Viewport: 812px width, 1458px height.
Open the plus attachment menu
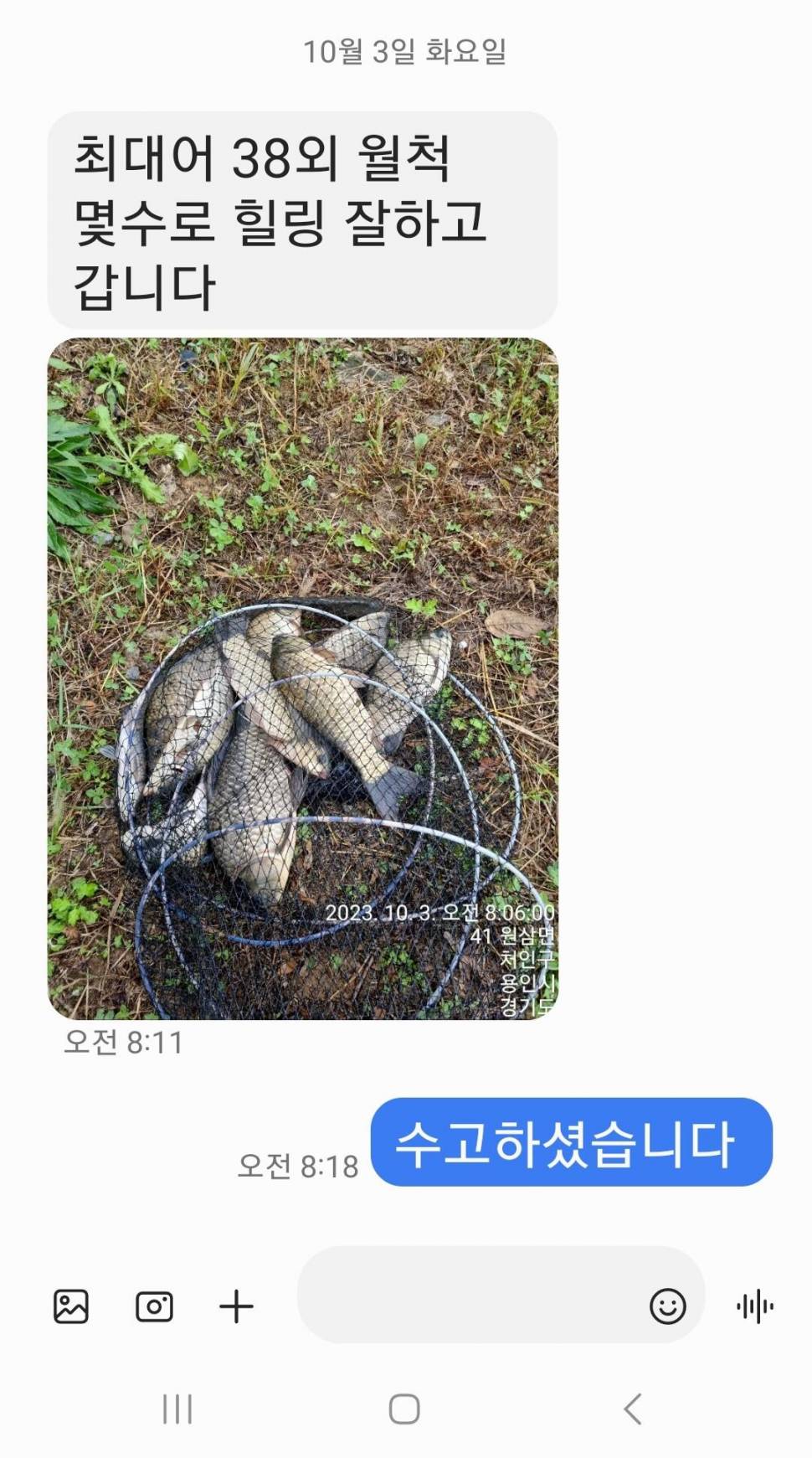(236, 1306)
